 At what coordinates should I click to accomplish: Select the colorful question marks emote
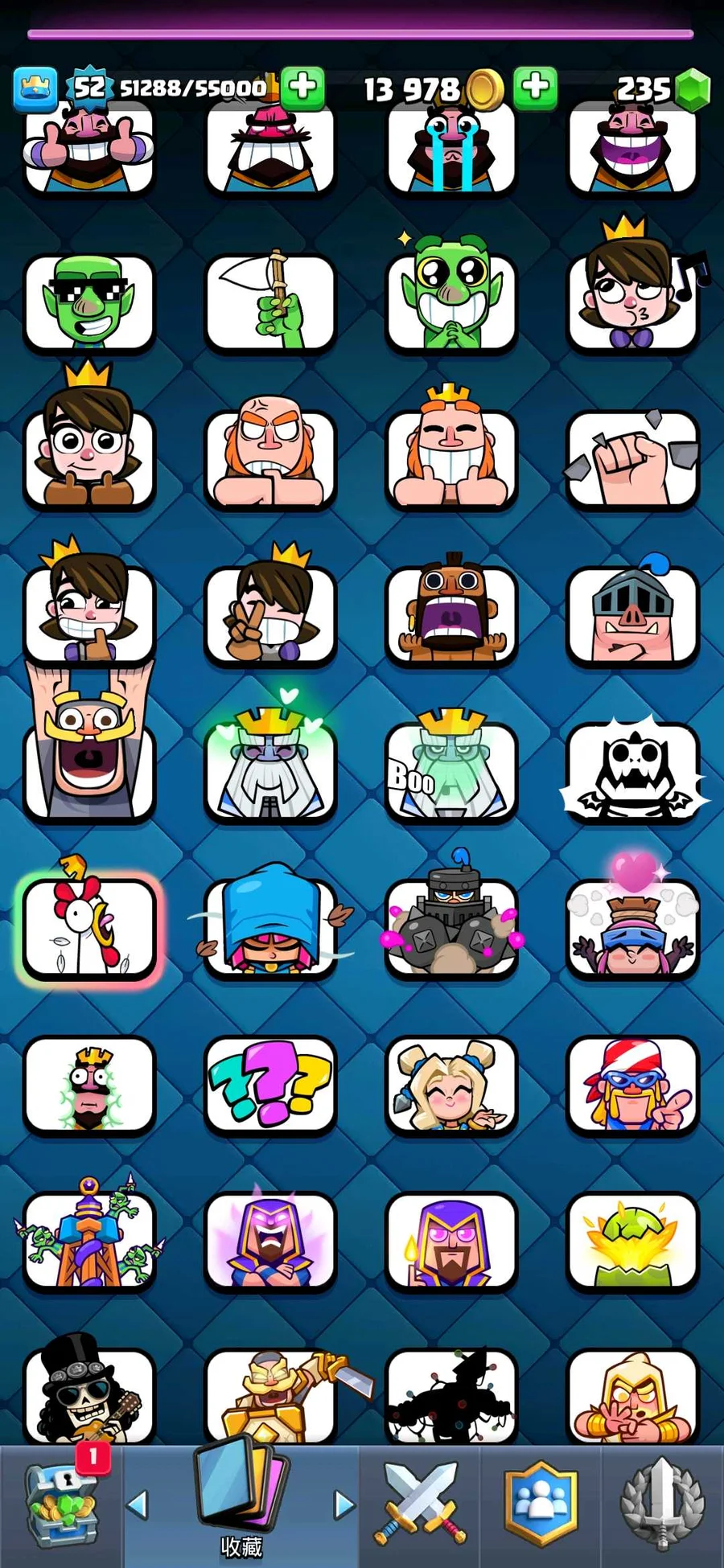[269, 1083]
